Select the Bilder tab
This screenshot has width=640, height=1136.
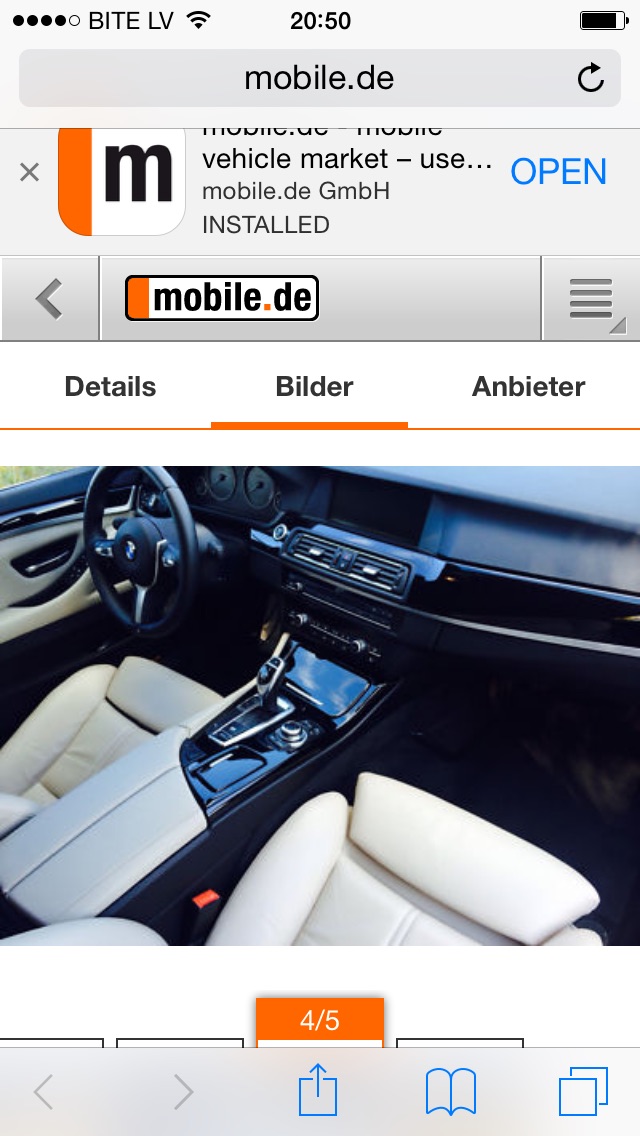[314, 387]
